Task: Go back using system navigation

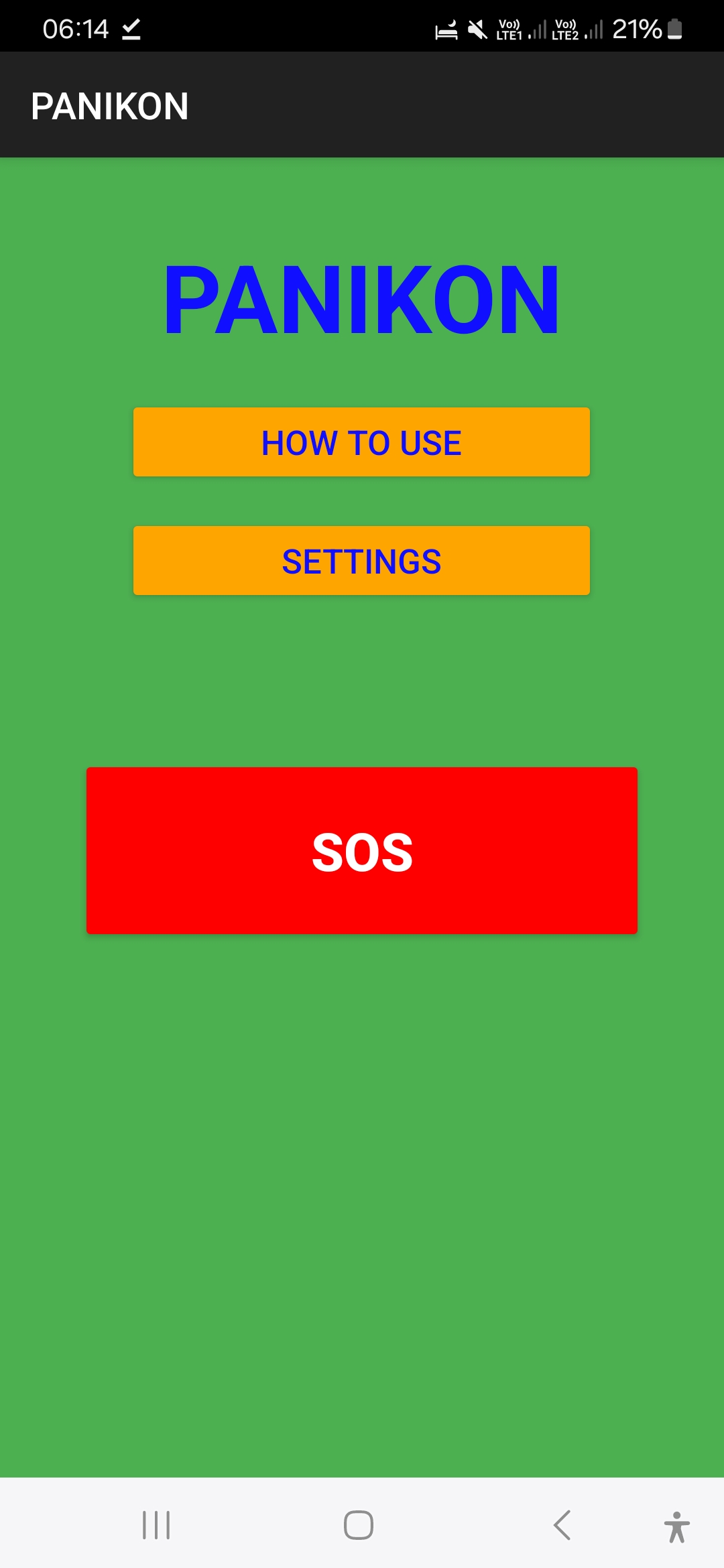Action: (562, 1525)
